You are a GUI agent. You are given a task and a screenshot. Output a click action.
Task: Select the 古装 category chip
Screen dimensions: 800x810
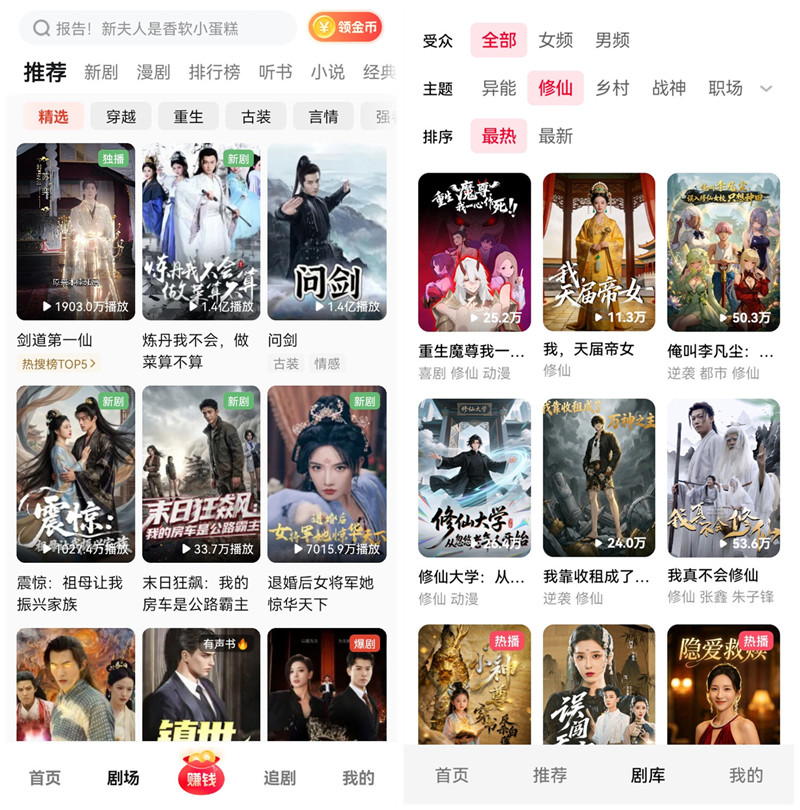click(x=256, y=116)
